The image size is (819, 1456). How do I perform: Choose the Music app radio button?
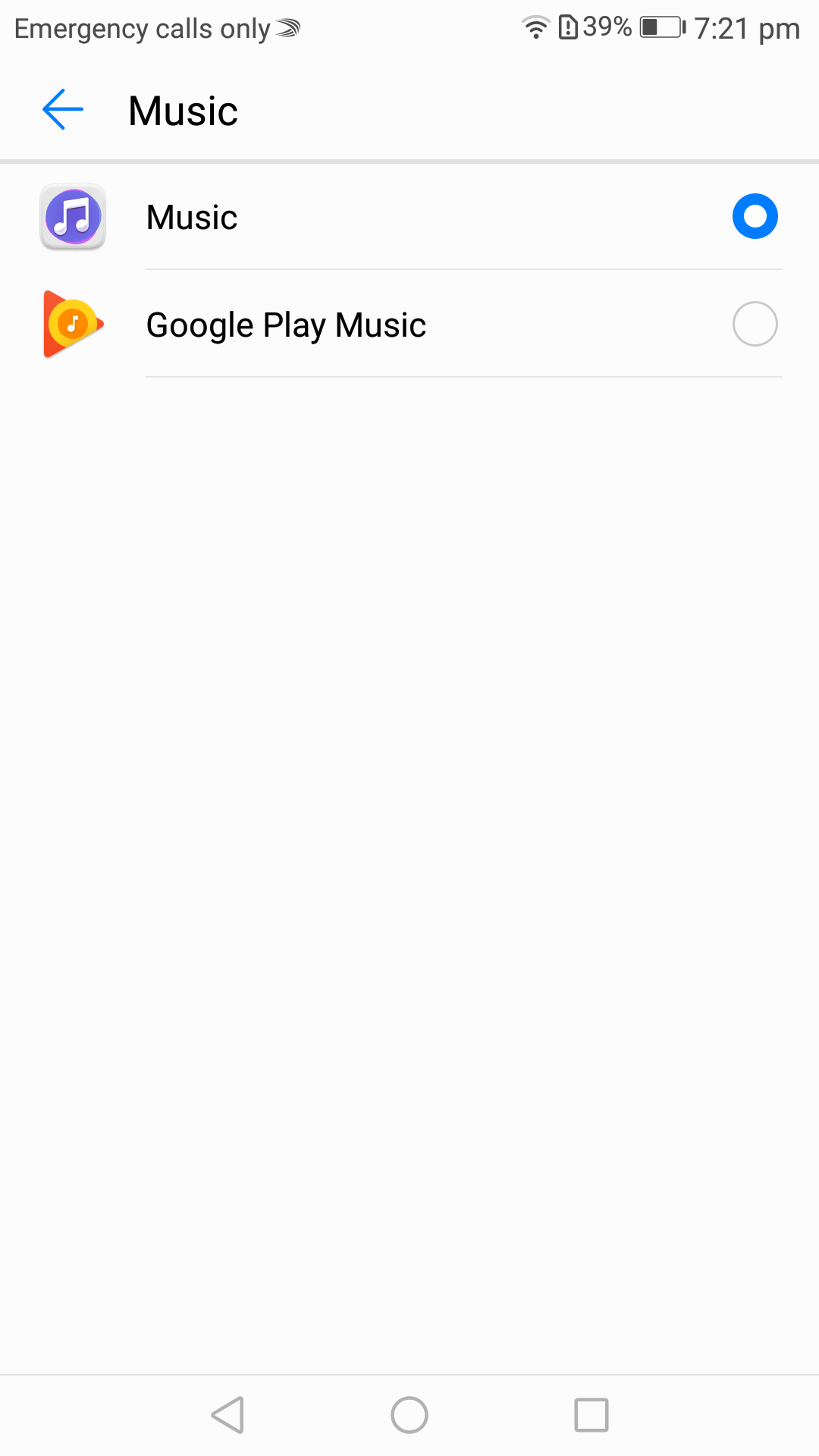[x=755, y=217]
